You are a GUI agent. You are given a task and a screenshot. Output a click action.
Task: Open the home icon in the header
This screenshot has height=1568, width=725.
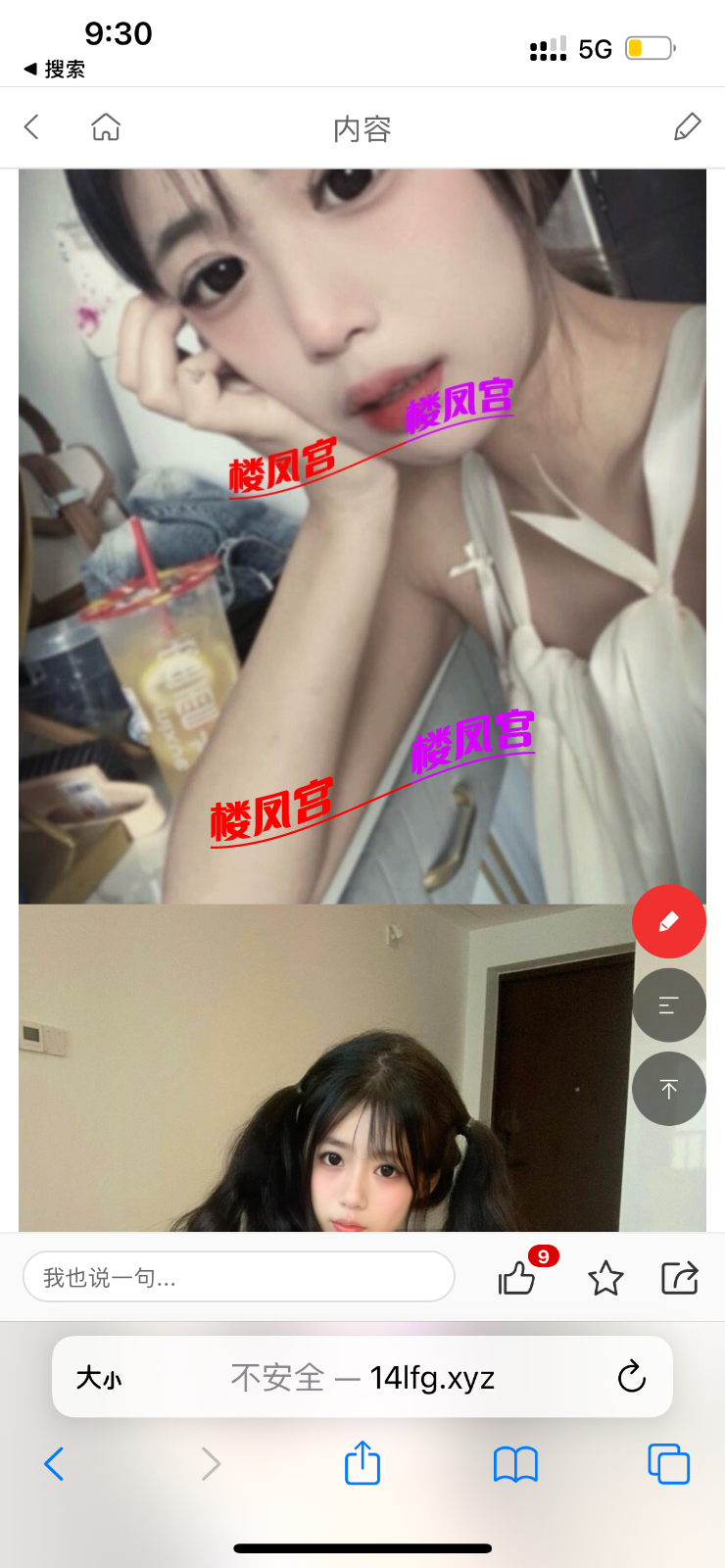[106, 126]
